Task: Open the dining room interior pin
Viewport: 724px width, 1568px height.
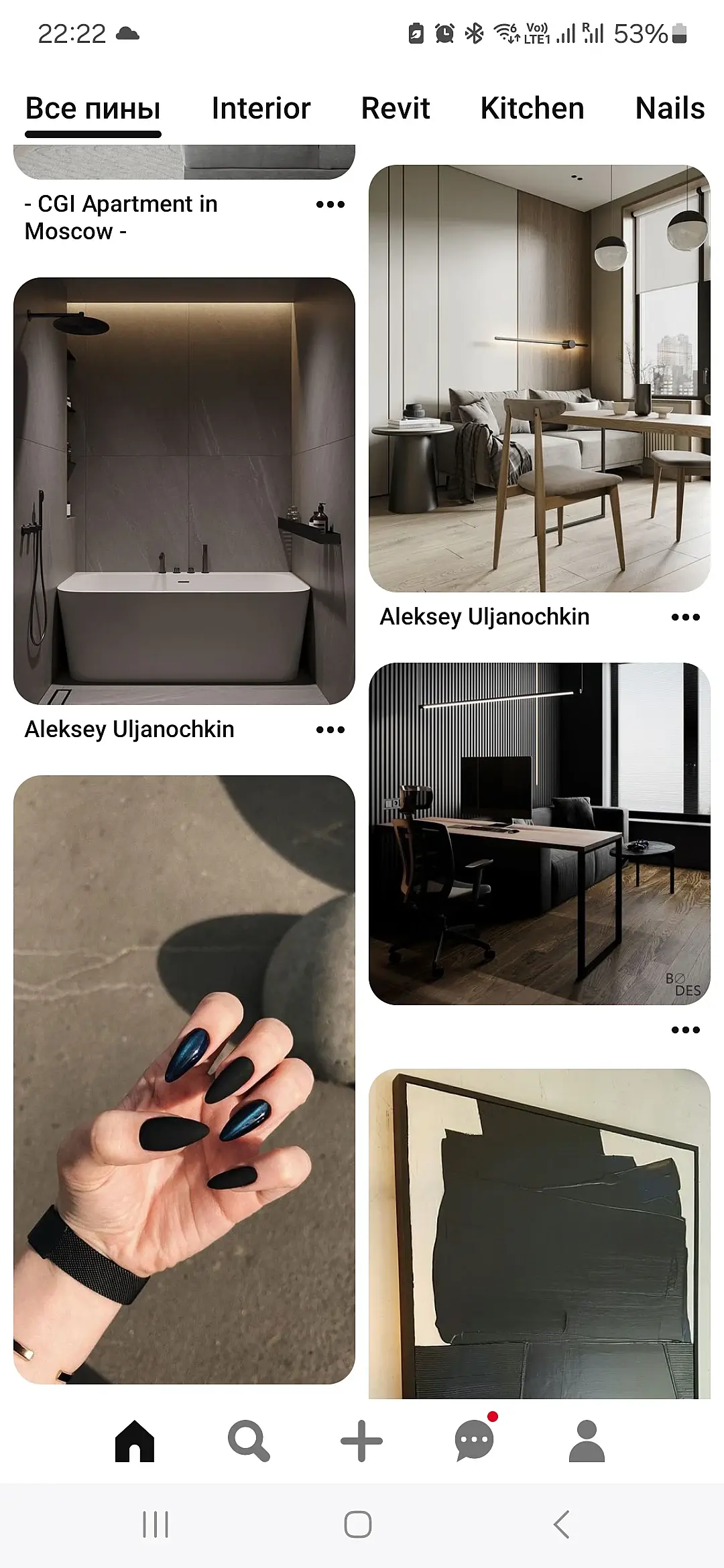Action: [x=539, y=379]
